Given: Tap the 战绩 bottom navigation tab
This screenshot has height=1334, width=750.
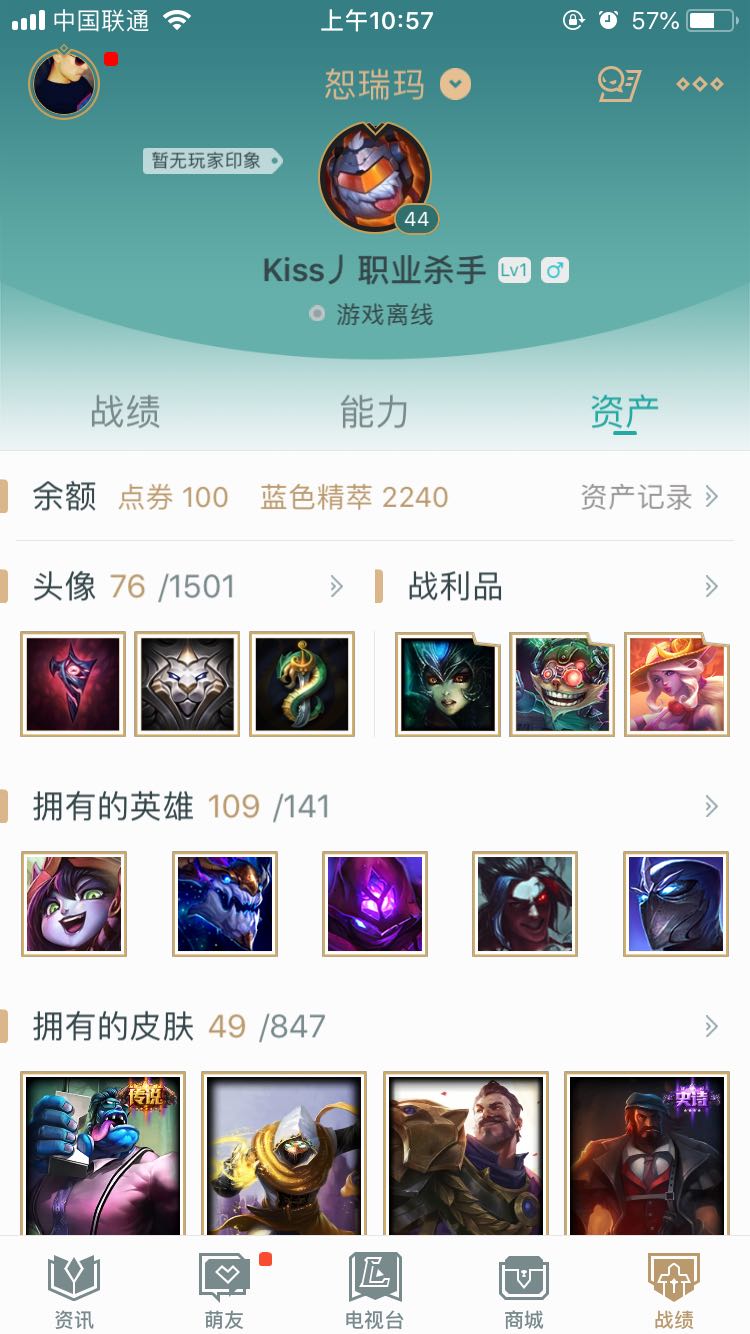Looking at the screenshot, I should coord(673,1291).
